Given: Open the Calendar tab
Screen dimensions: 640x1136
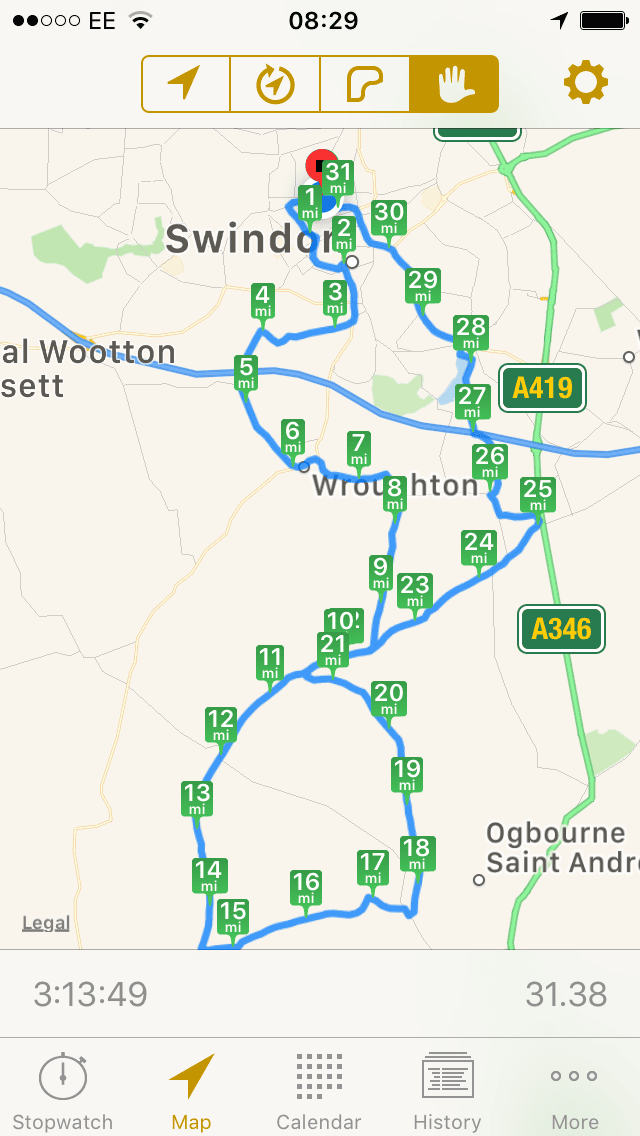Looking at the screenshot, I should (319, 1091).
